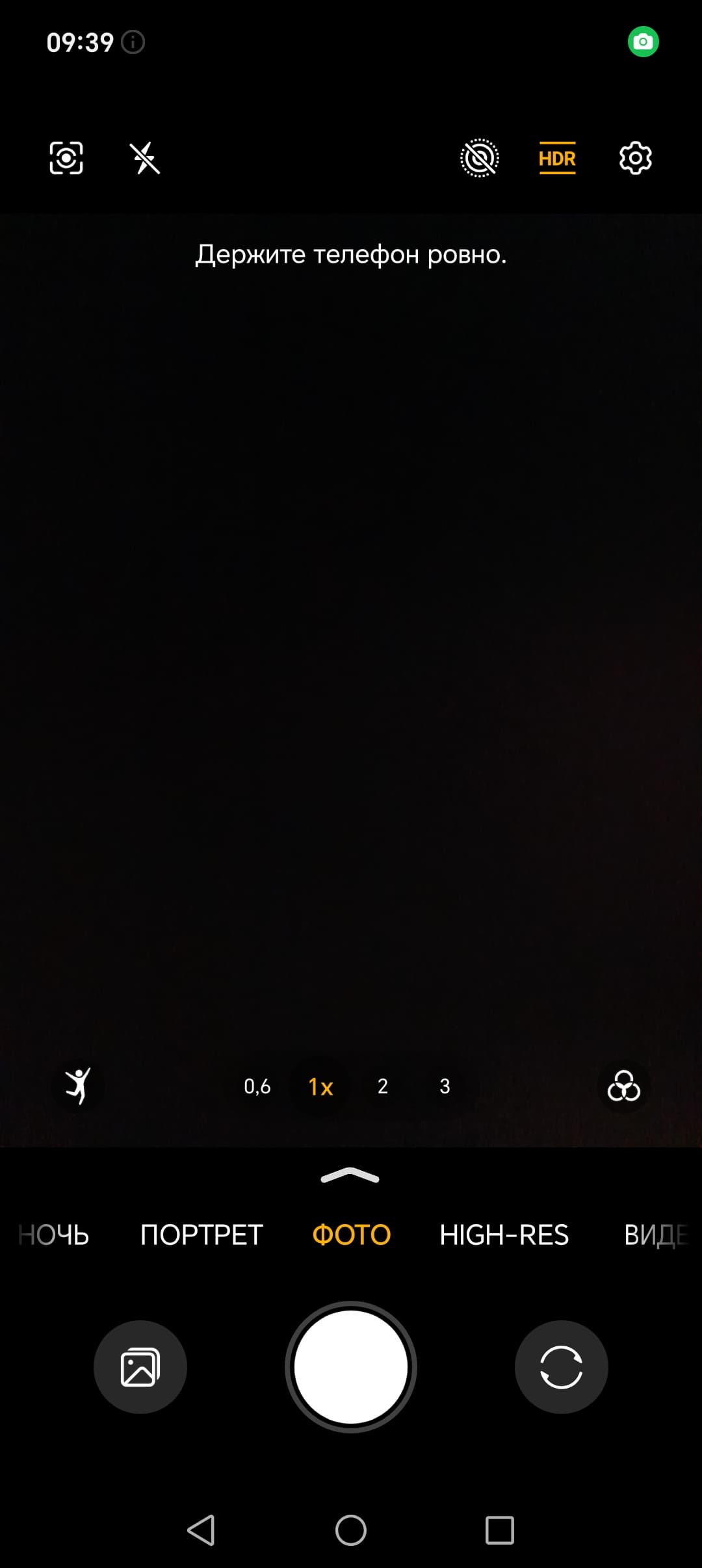Toggle the HDR mode
The image size is (702, 1568).
coord(557,158)
